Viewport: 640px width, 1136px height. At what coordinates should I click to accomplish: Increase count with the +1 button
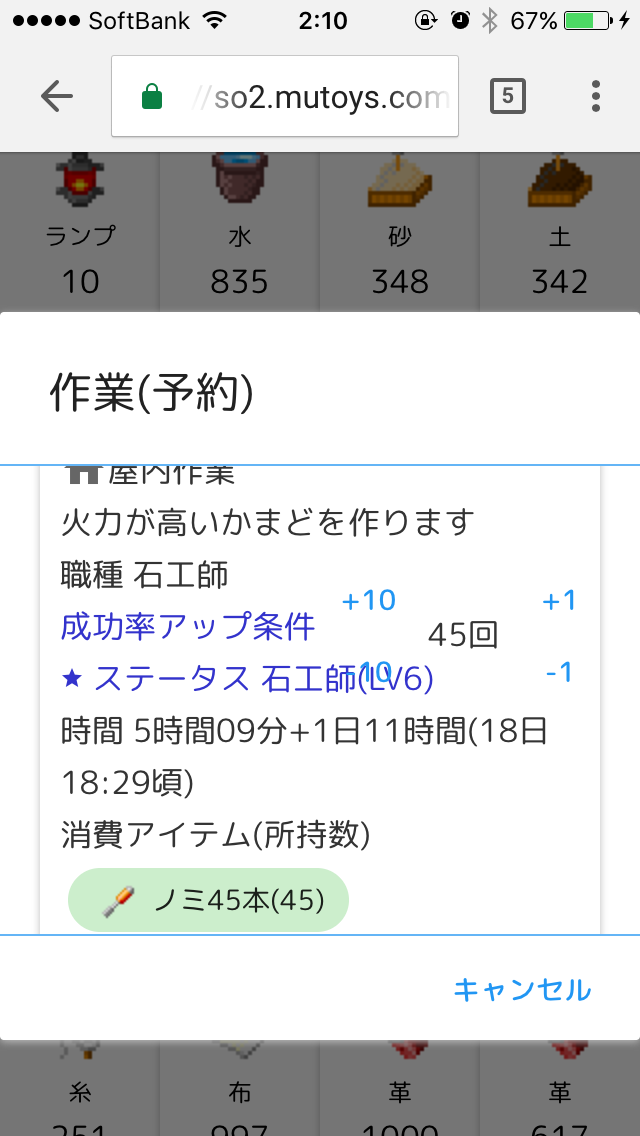559,601
